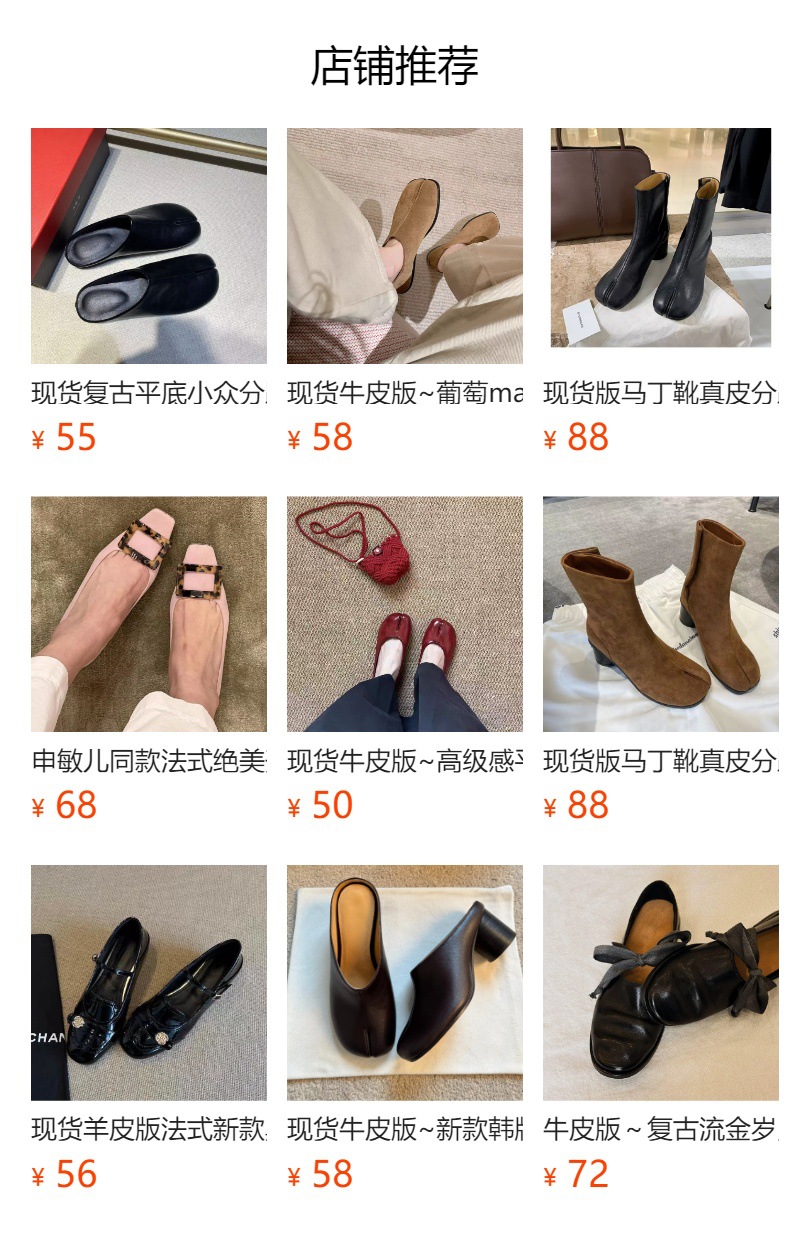Open the 牛皮版~复古流金岁 item at ¥72
This screenshot has width=790, height=1234.
point(661,982)
